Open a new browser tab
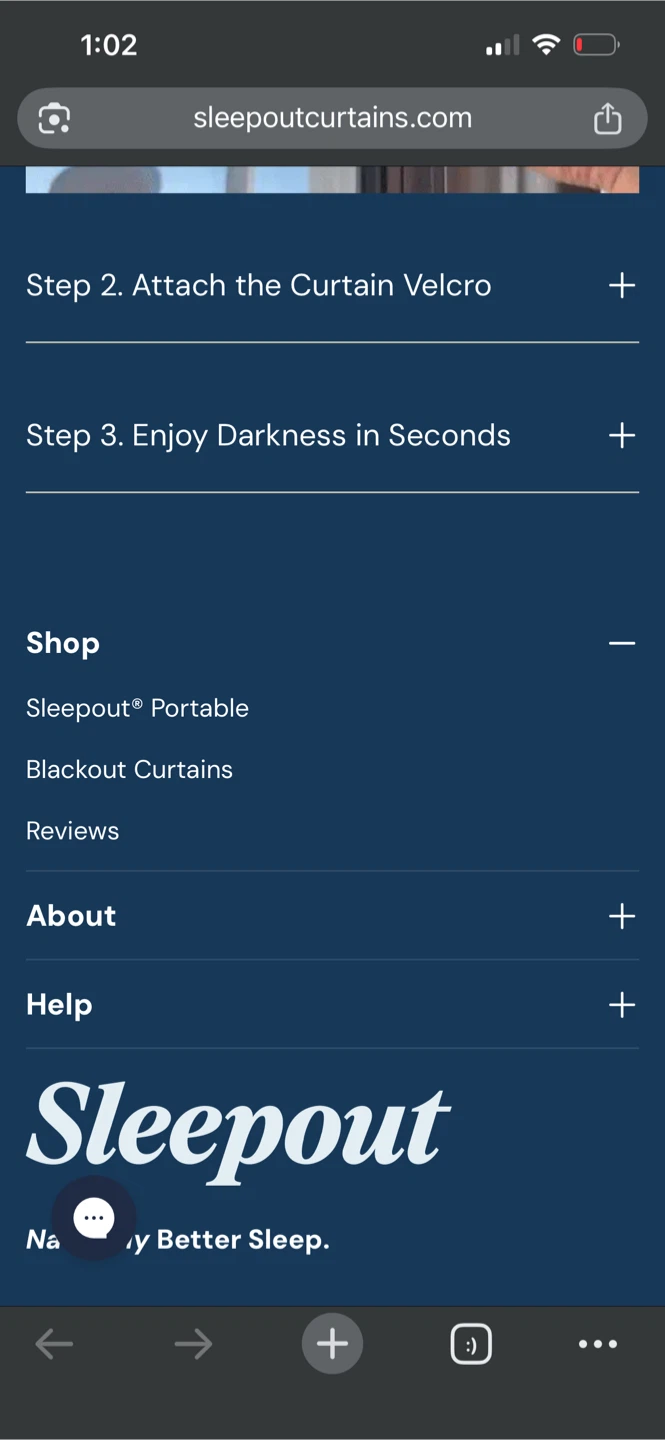 [x=332, y=1344]
